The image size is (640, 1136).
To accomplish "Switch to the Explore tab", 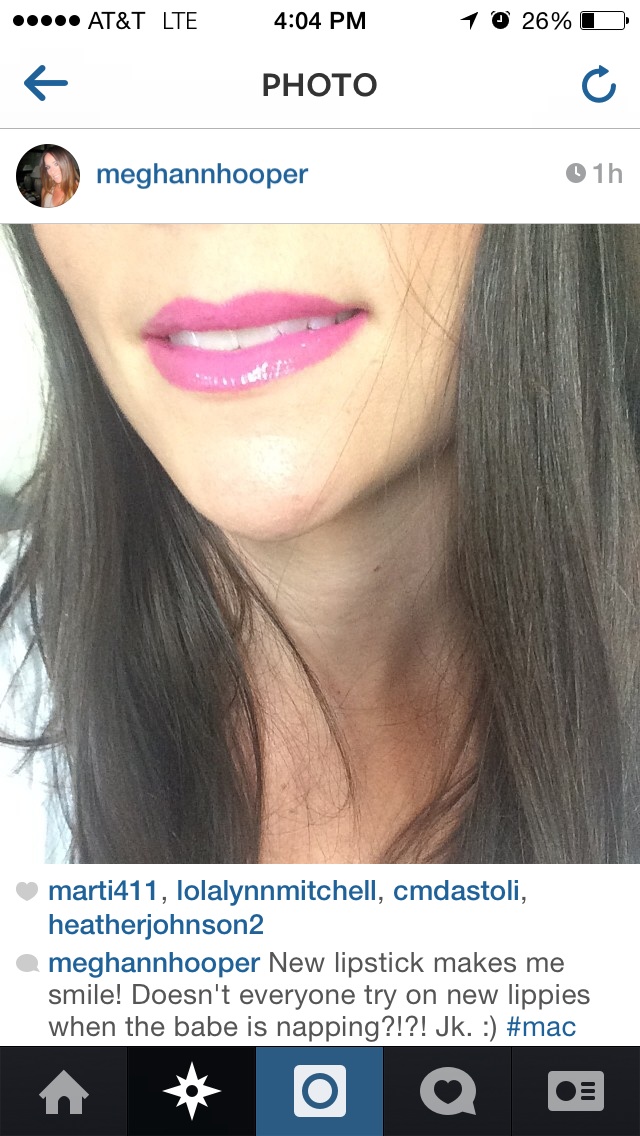I will (x=192, y=1091).
